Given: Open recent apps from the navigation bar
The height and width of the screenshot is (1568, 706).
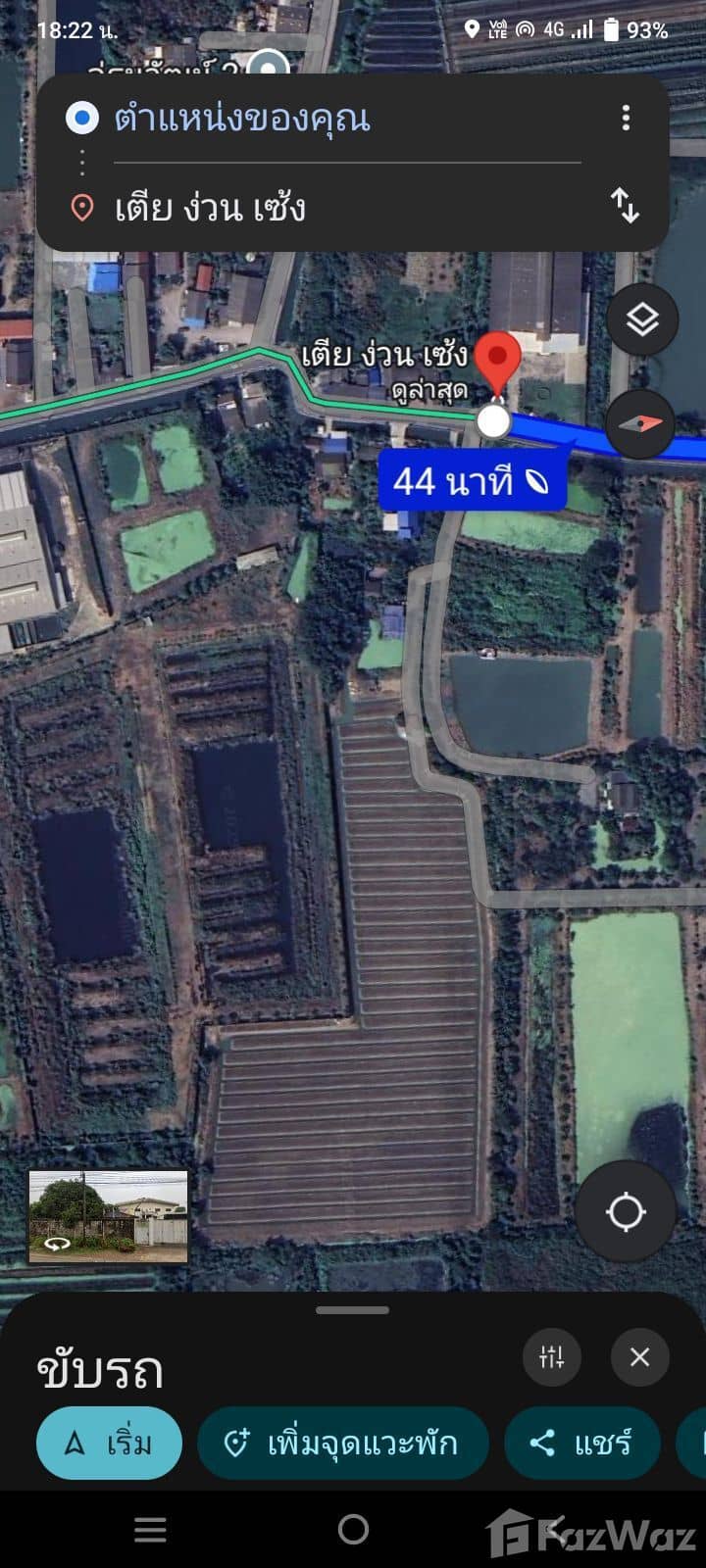Looking at the screenshot, I should (x=150, y=1531).
